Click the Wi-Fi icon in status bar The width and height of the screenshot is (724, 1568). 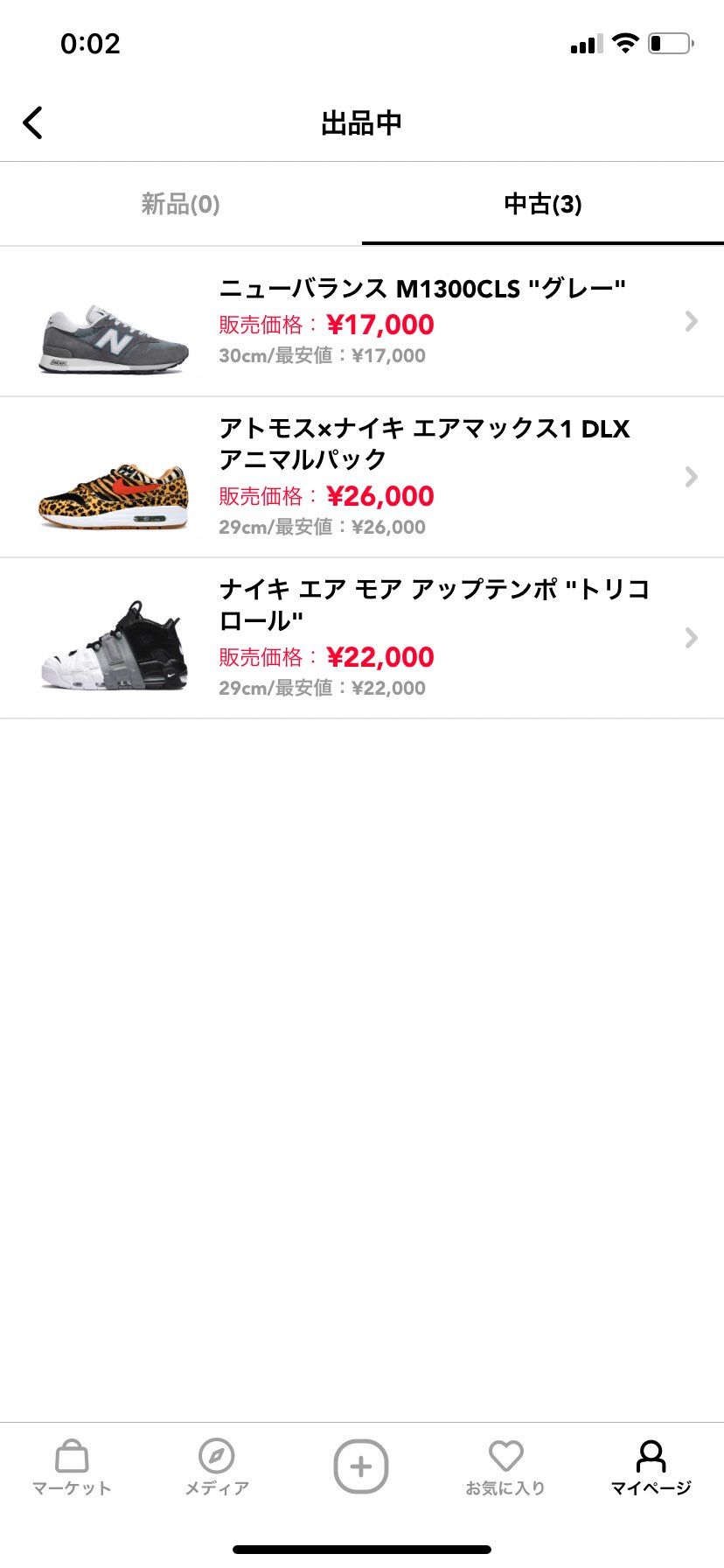click(623, 42)
